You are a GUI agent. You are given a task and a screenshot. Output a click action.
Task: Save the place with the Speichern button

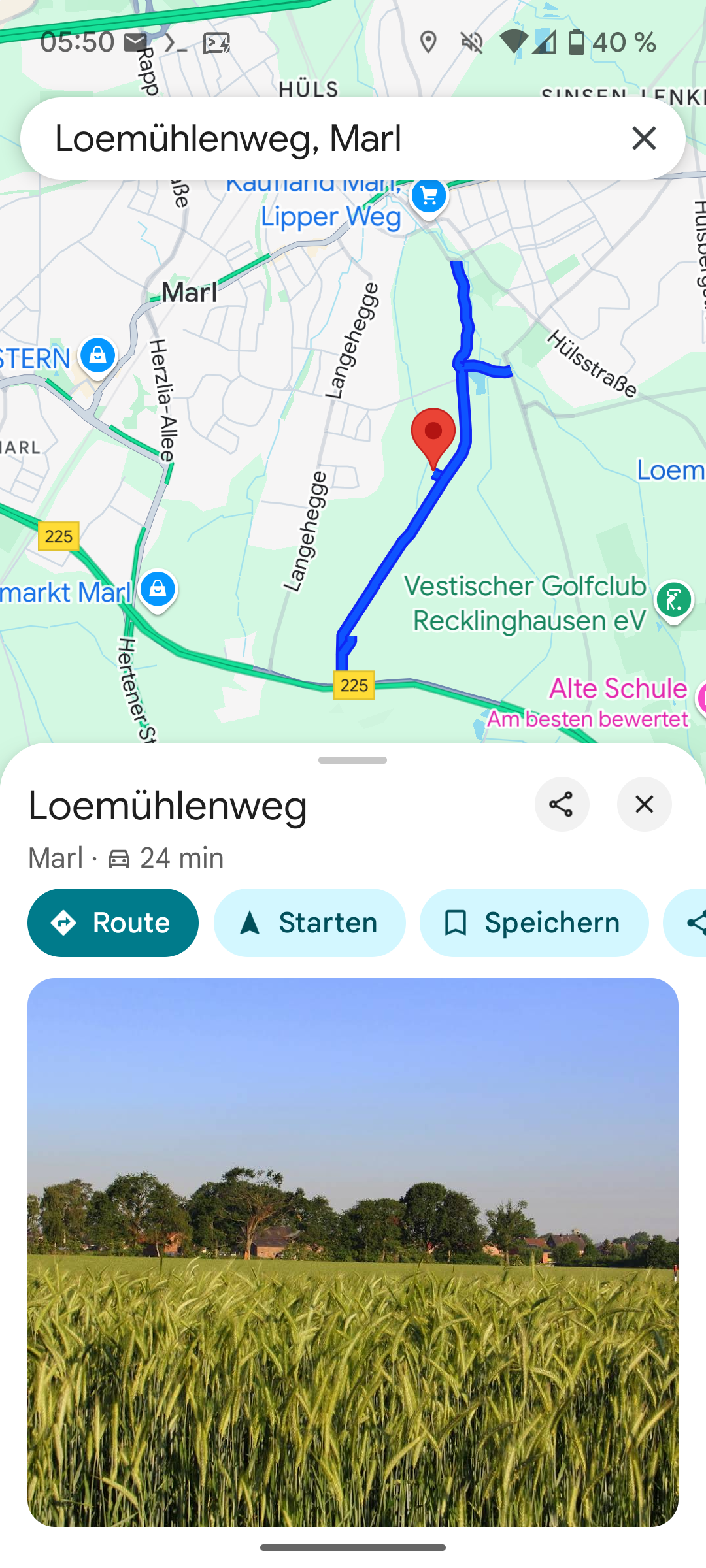click(534, 923)
